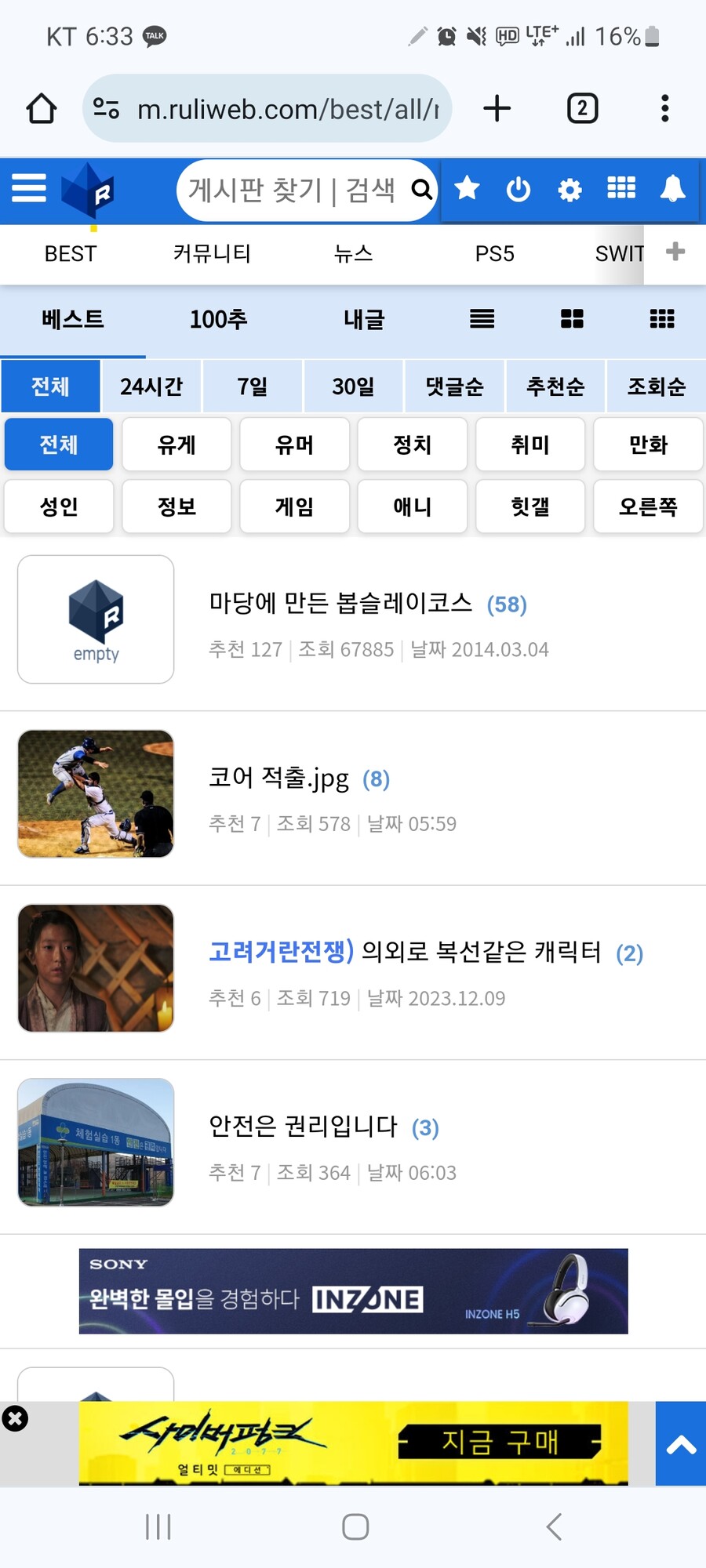The image size is (706, 1568).
Task: Select the 24시간 time filter
Action: click(x=151, y=386)
